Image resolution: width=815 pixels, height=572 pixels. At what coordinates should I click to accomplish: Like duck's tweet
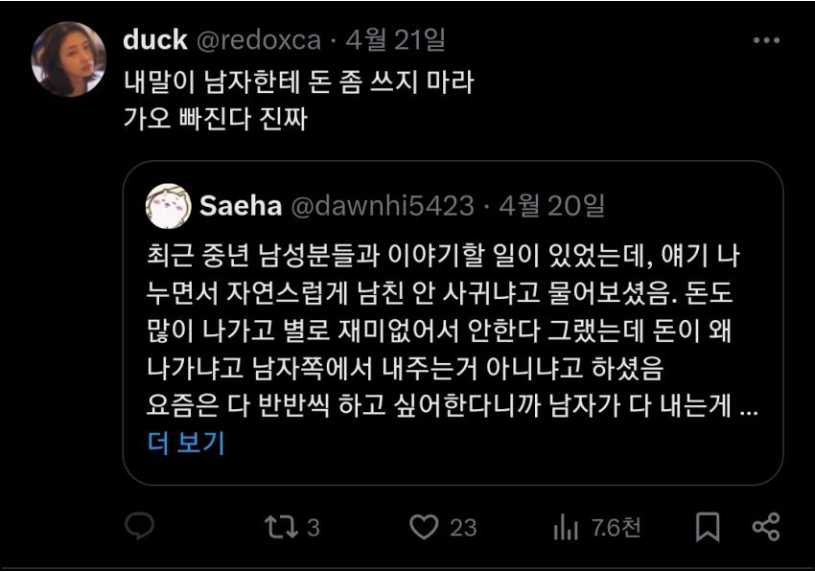427,527
